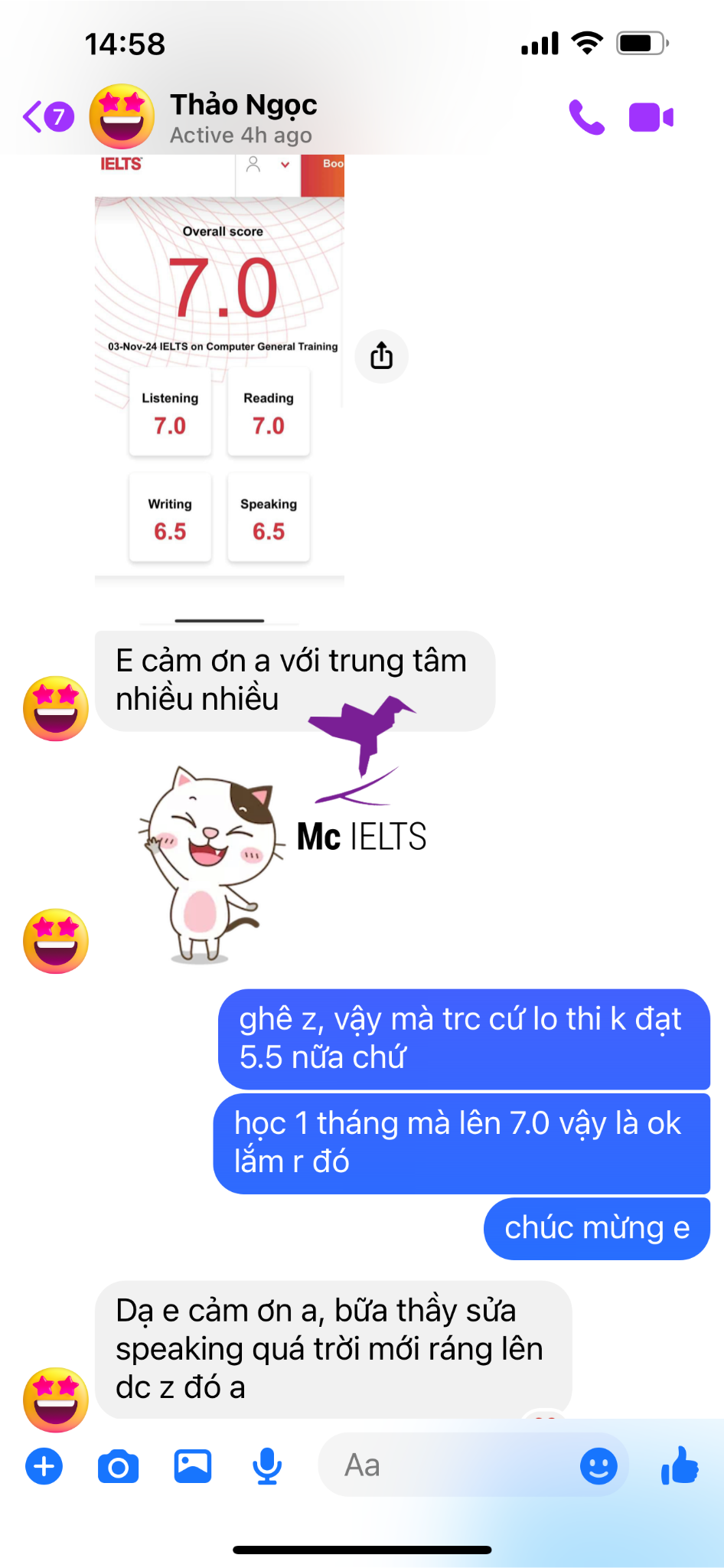Open the photo gallery picker
Screen dimensions: 724x1568
[x=193, y=1466]
